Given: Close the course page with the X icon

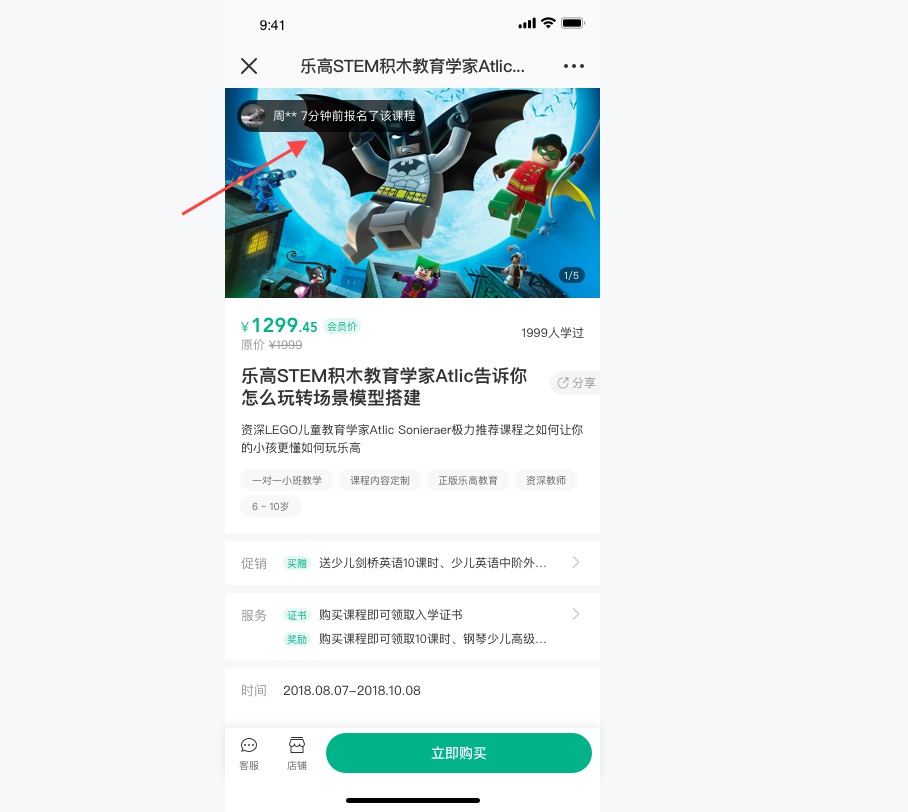Looking at the screenshot, I should [249, 66].
